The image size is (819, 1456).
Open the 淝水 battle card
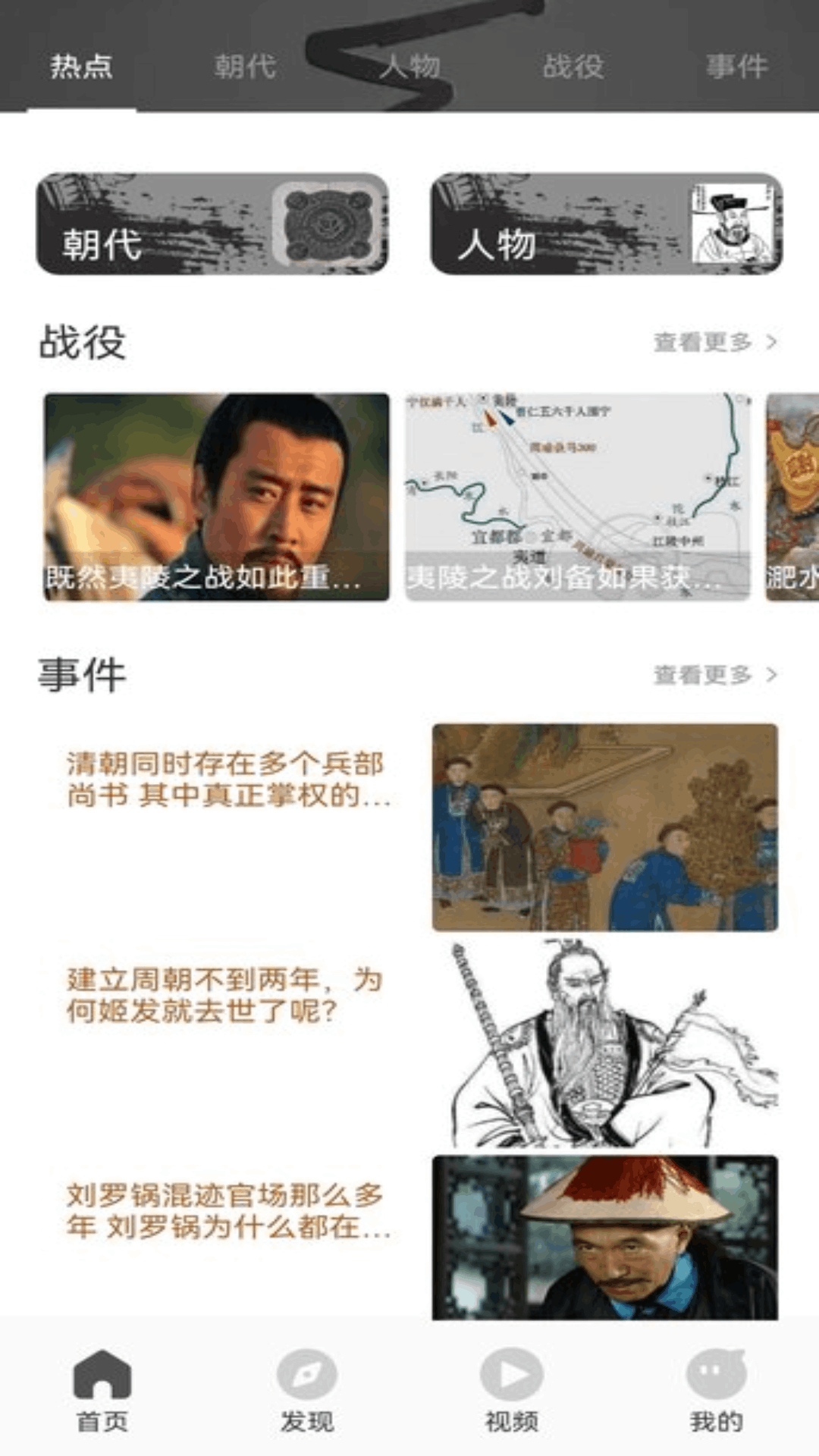tap(792, 497)
